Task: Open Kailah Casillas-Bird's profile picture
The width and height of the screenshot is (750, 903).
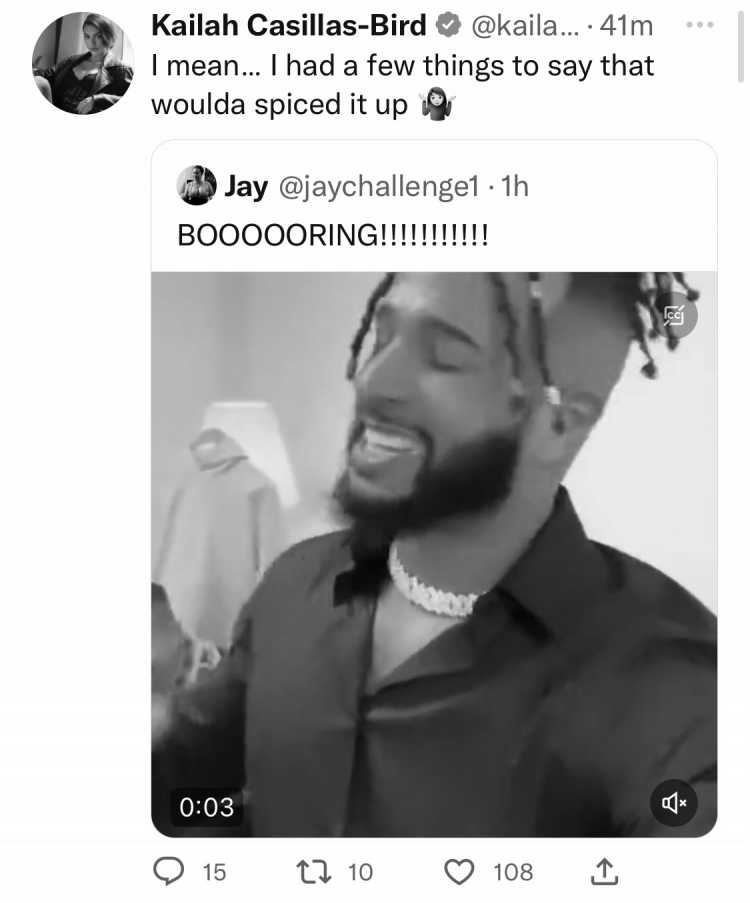Action: [x=83, y=64]
